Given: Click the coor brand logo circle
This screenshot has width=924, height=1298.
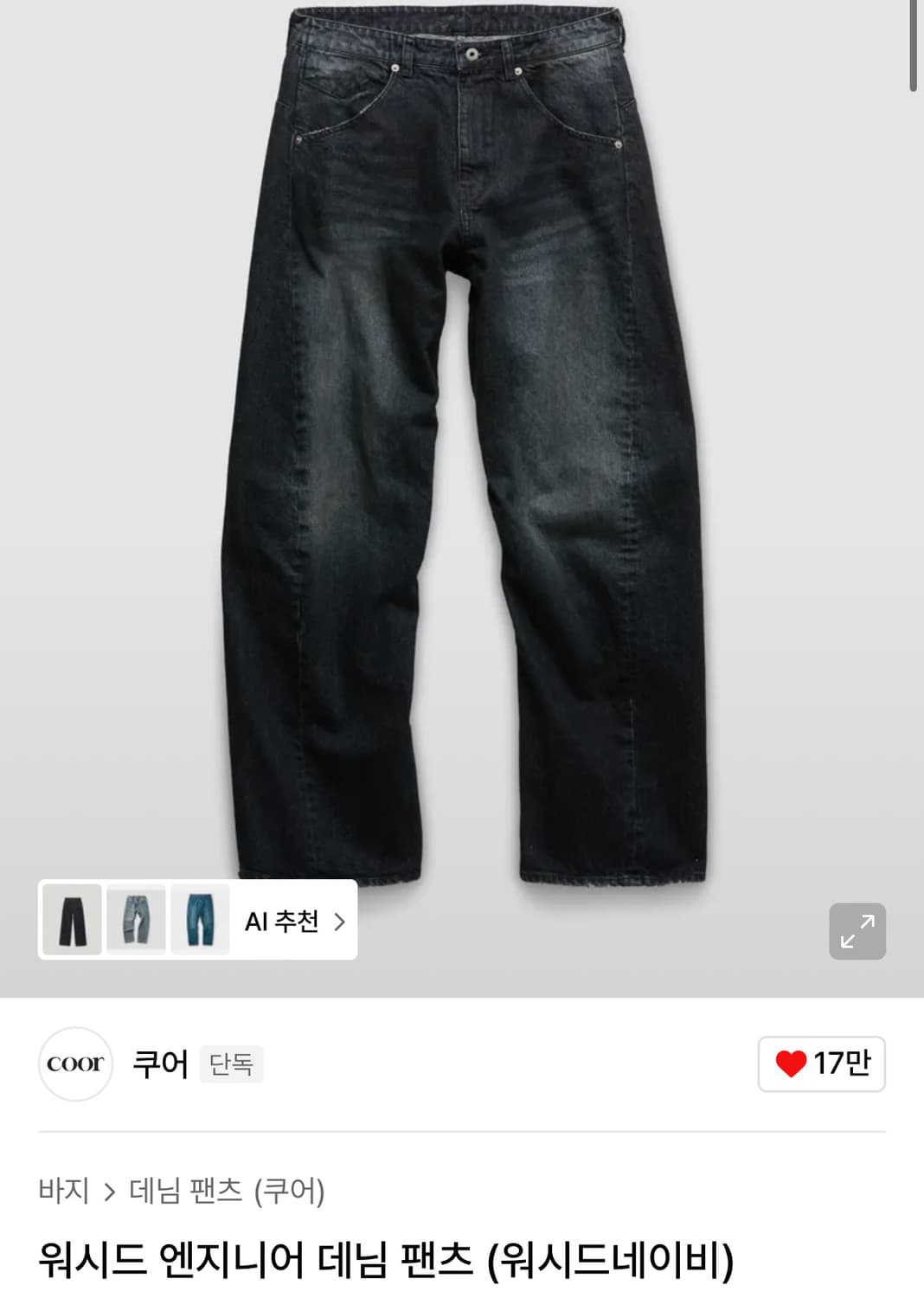Looking at the screenshot, I should tap(75, 1065).
